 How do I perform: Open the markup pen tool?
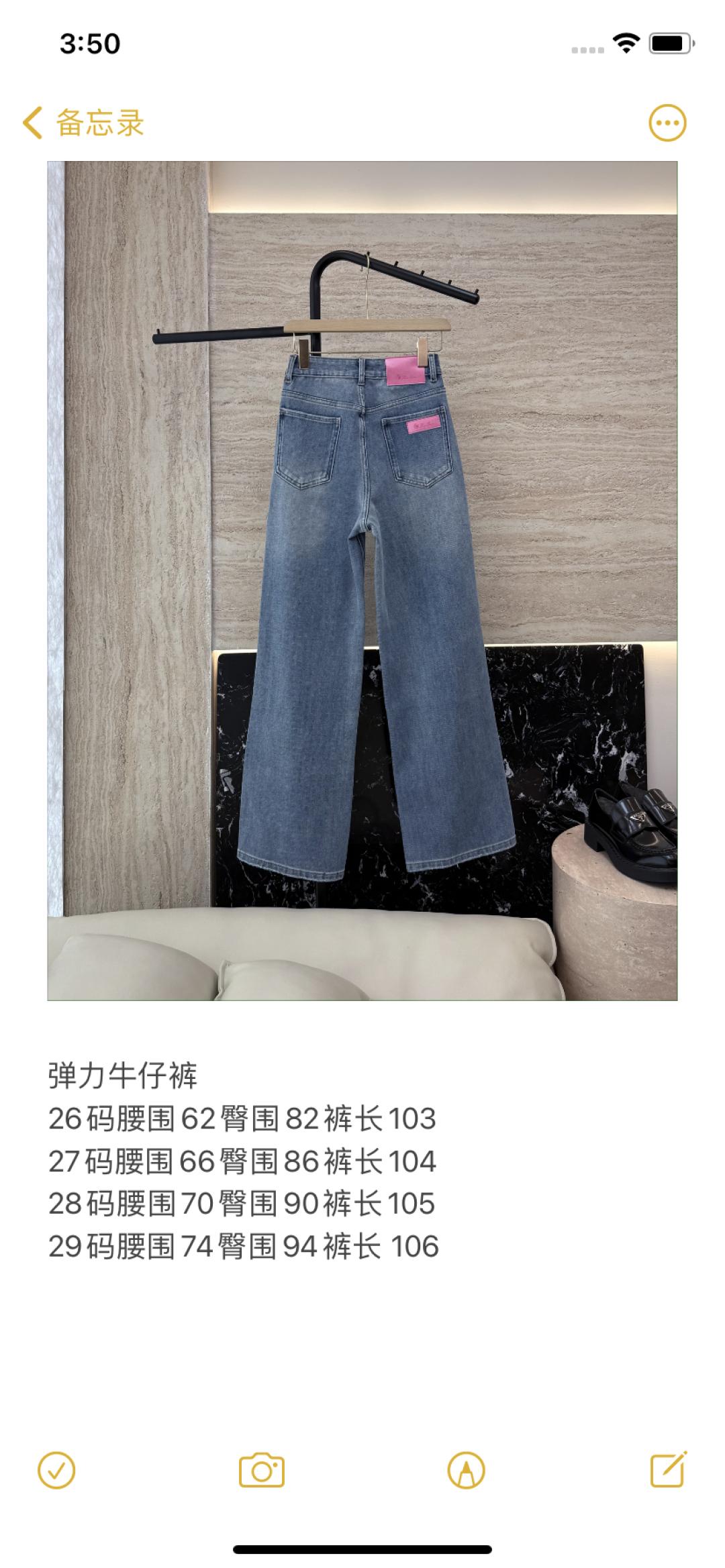click(x=466, y=1471)
